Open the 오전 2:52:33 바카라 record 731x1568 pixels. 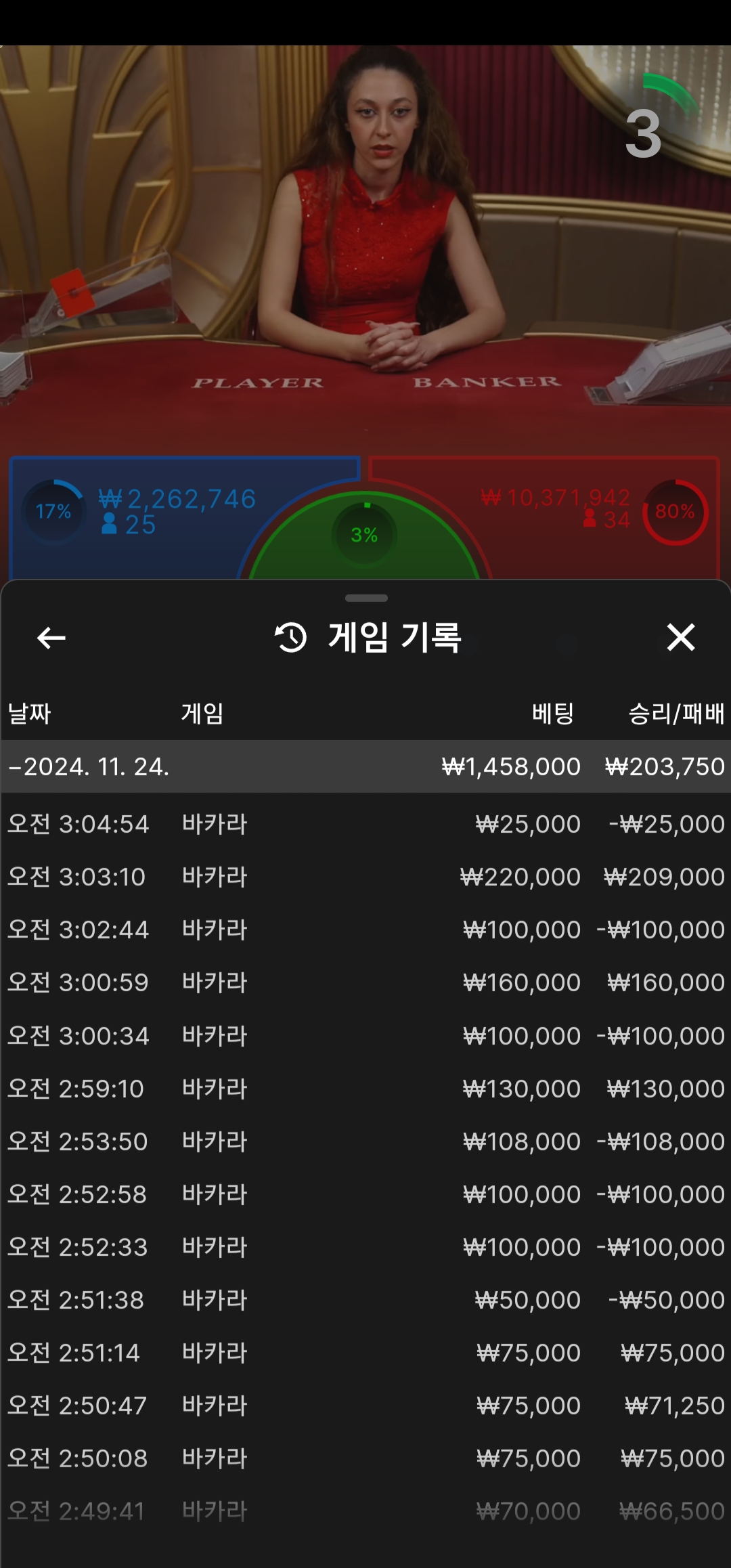(x=365, y=1247)
